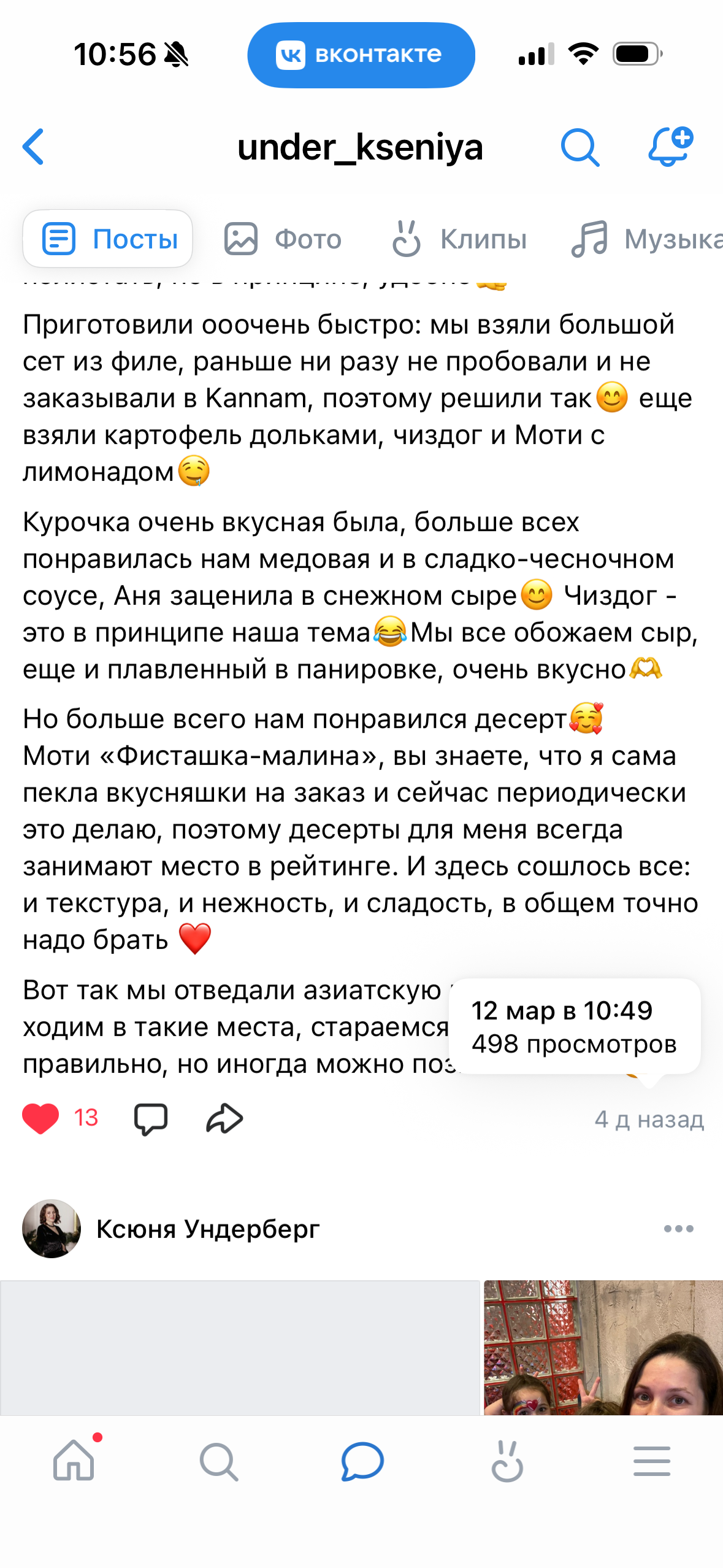Open the Посты tab
The height and width of the screenshot is (1568, 723).
coord(109,239)
